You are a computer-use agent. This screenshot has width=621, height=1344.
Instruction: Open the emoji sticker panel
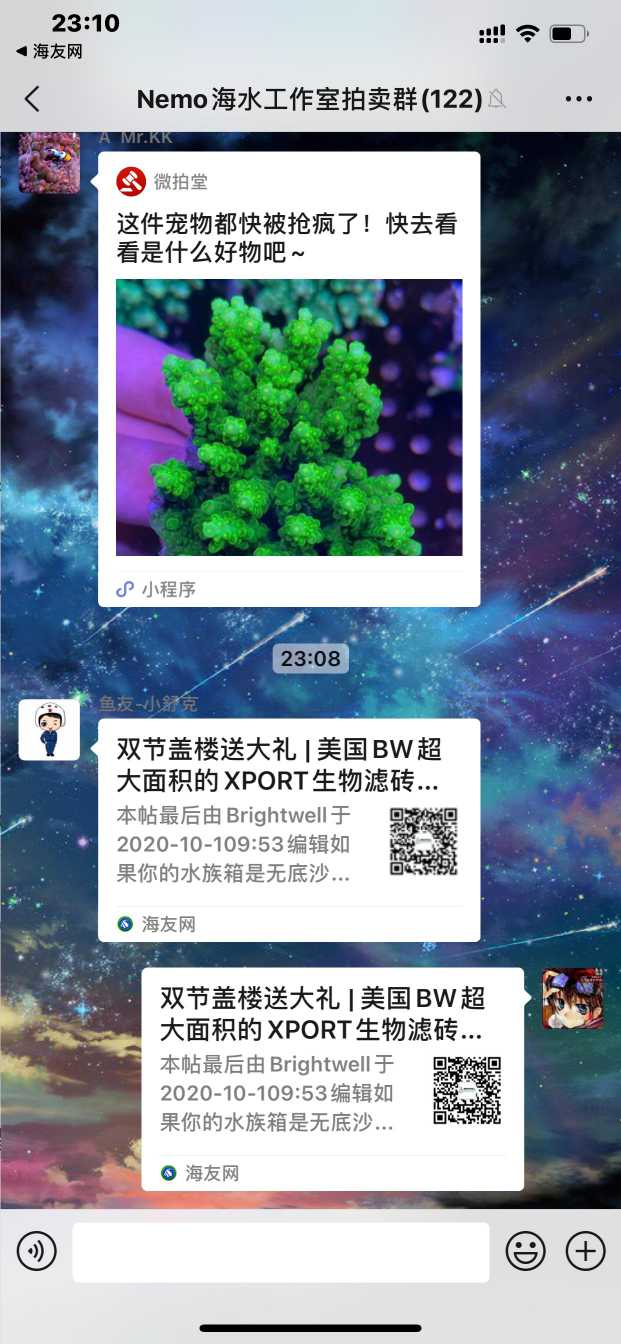(525, 1251)
